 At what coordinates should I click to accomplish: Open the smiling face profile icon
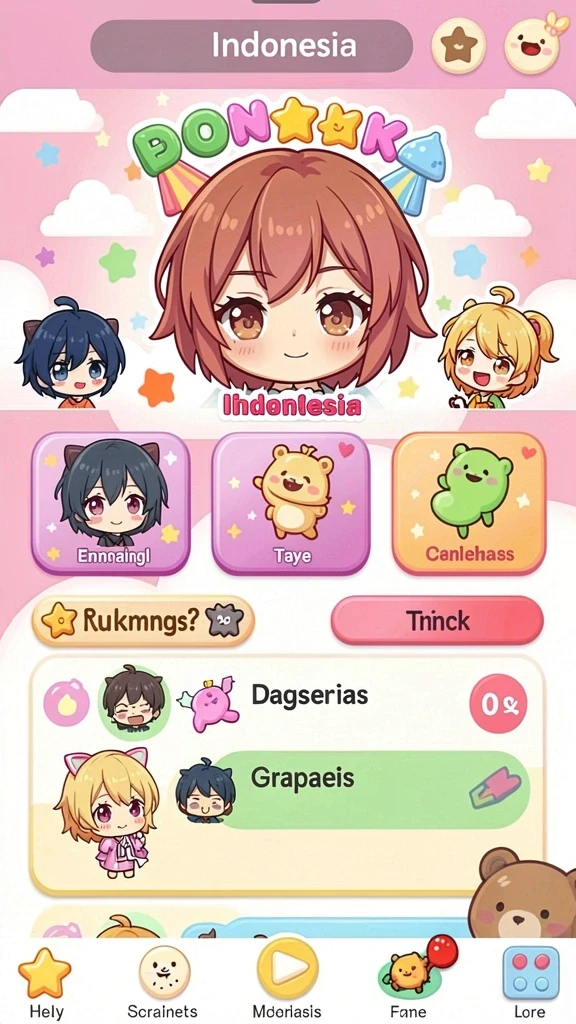[x=533, y=44]
